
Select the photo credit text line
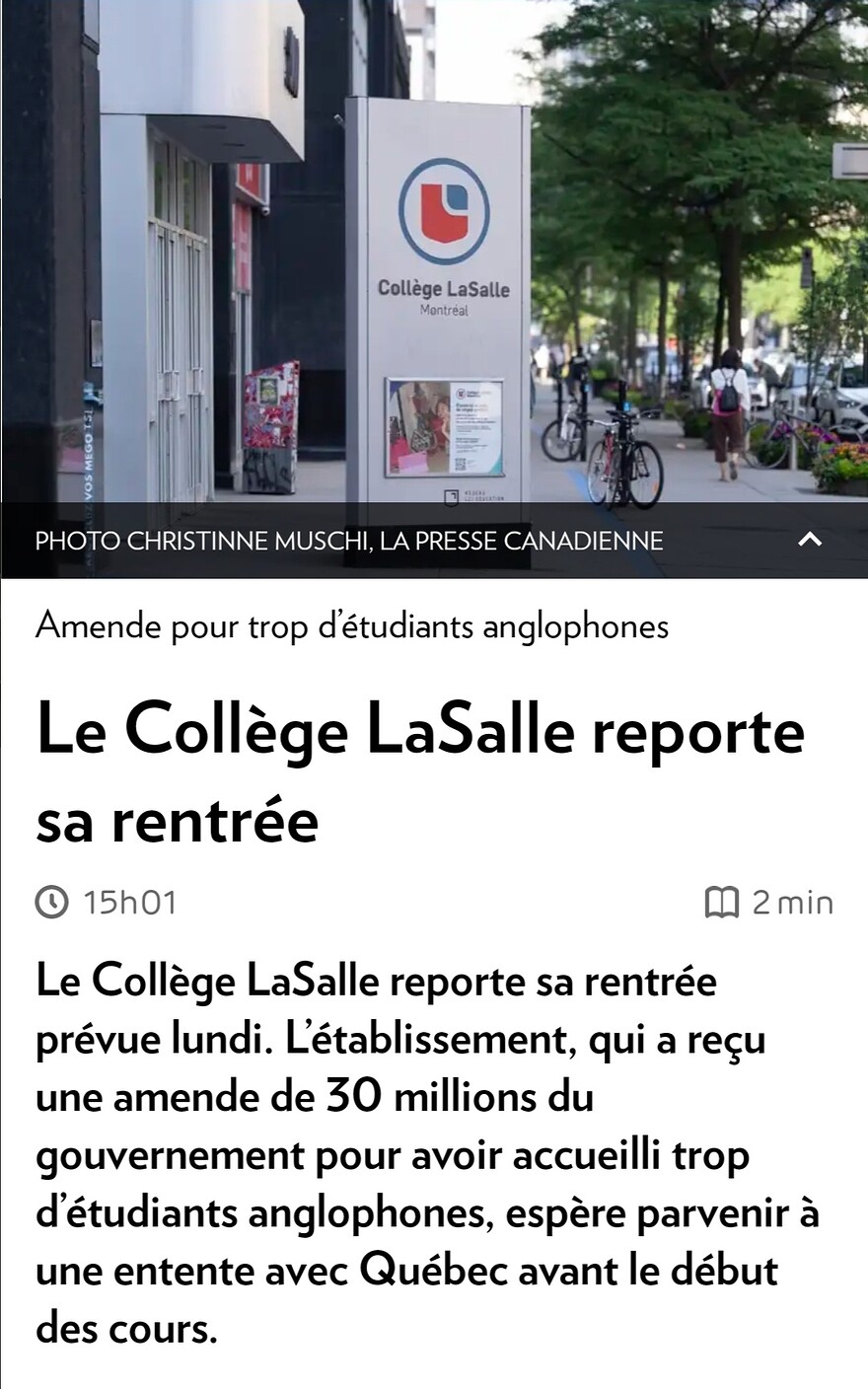(x=347, y=541)
